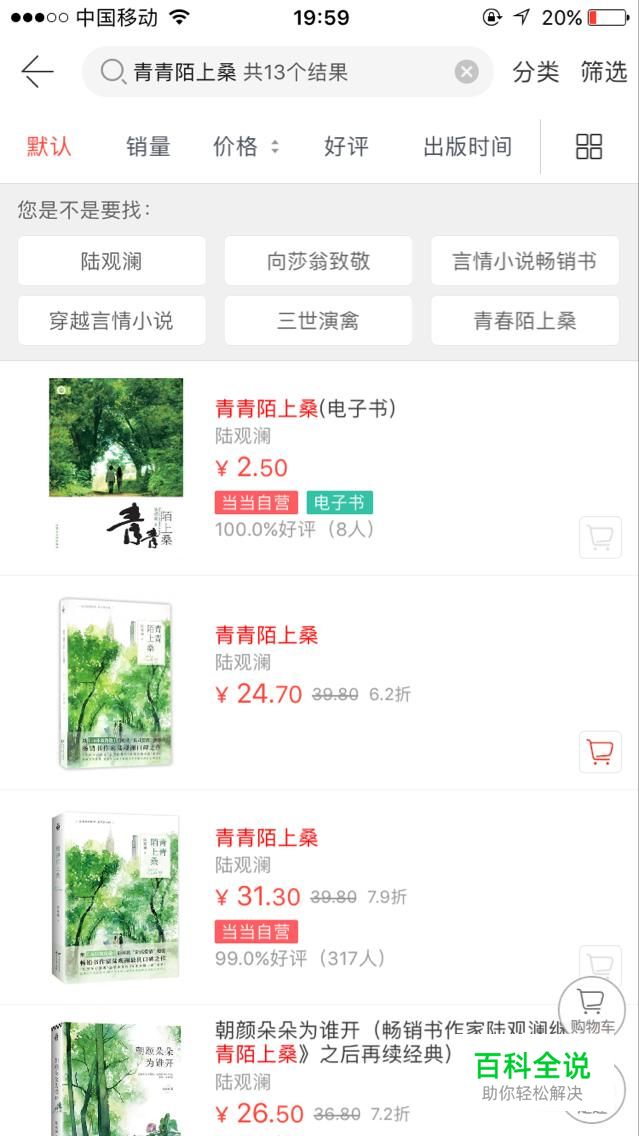This screenshot has width=639, height=1136.
Task: Sort results by 好评
Action: pyautogui.click(x=346, y=147)
